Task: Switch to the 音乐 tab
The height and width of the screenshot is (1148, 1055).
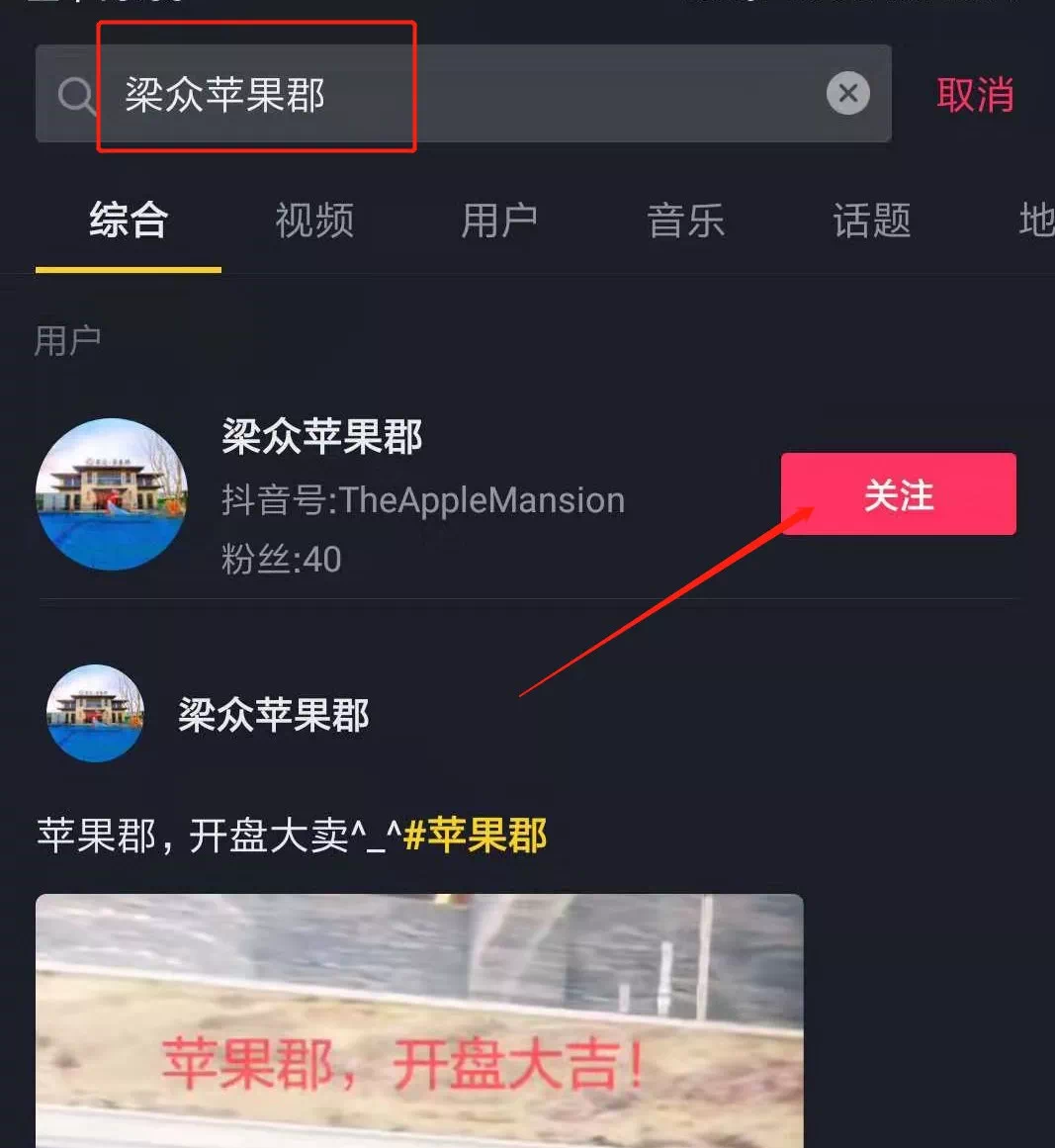Action: click(x=685, y=221)
